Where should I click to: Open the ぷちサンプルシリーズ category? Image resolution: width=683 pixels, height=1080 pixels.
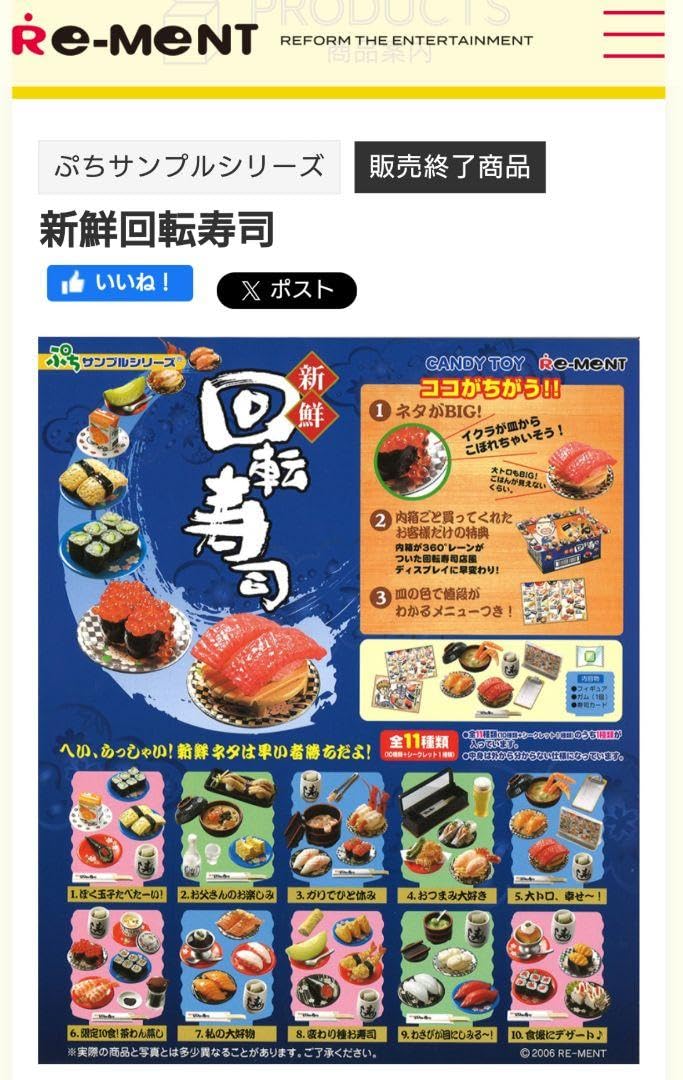click(189, 166)
